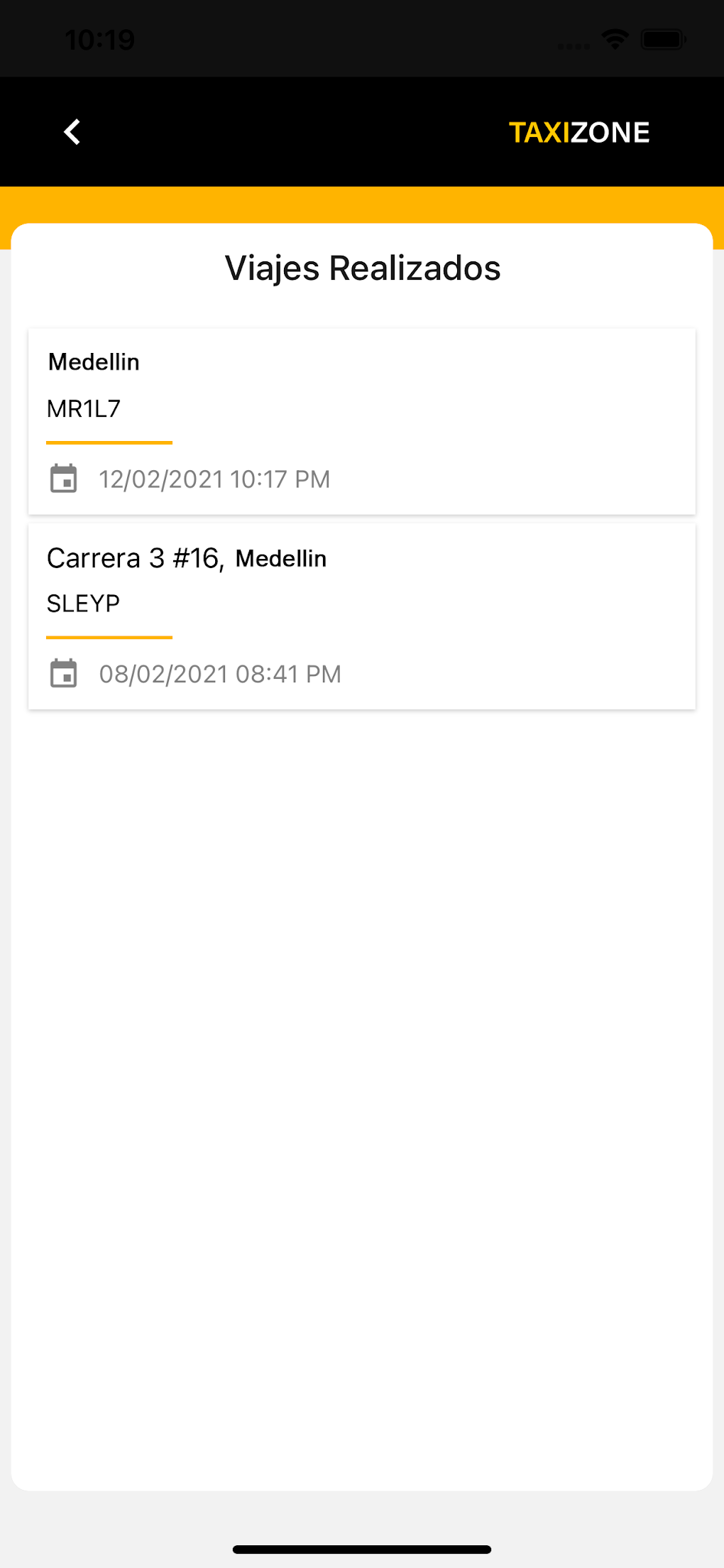Click the calendar icon on the SLEYP trip
The image size is (724, 1568).
[64, 673]
